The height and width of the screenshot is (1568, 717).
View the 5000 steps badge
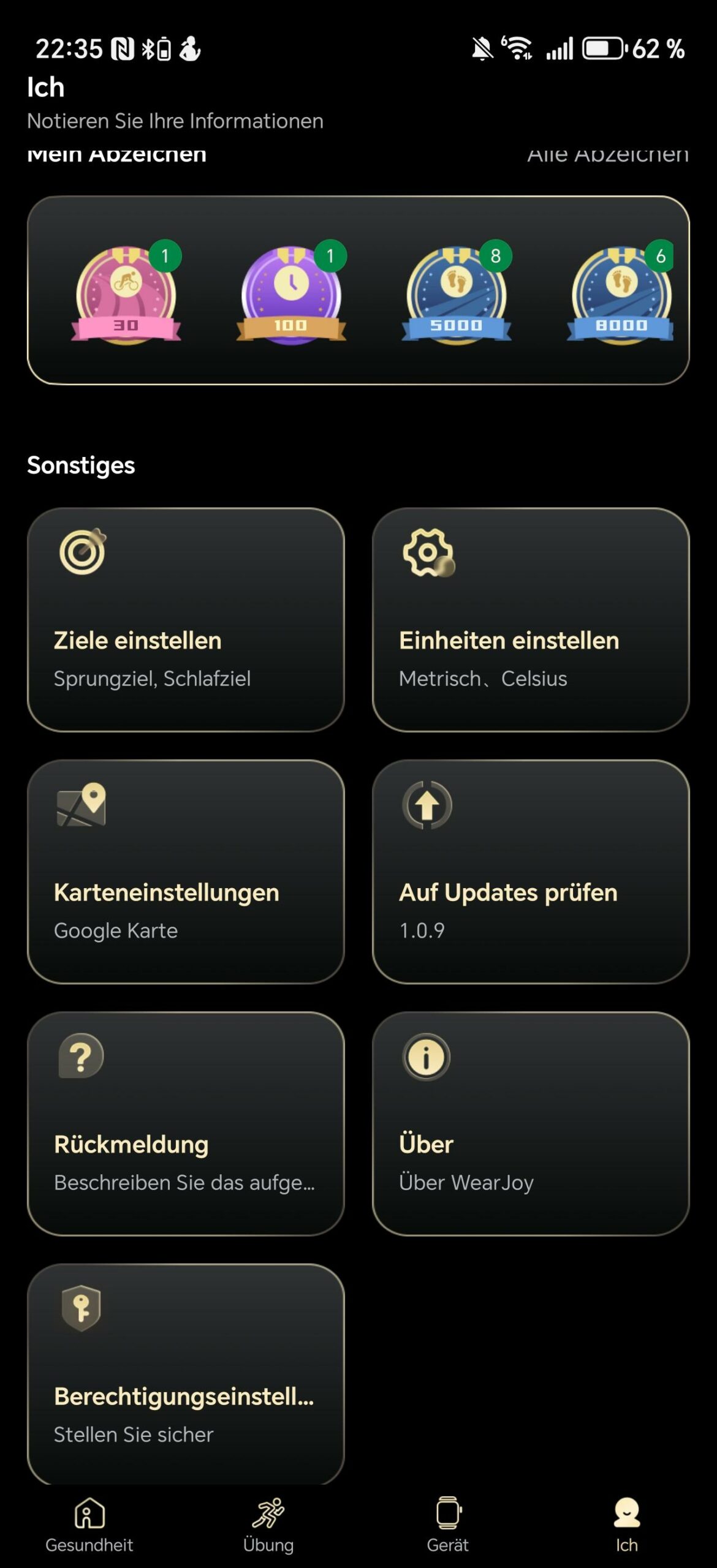(x=457, y=295)
